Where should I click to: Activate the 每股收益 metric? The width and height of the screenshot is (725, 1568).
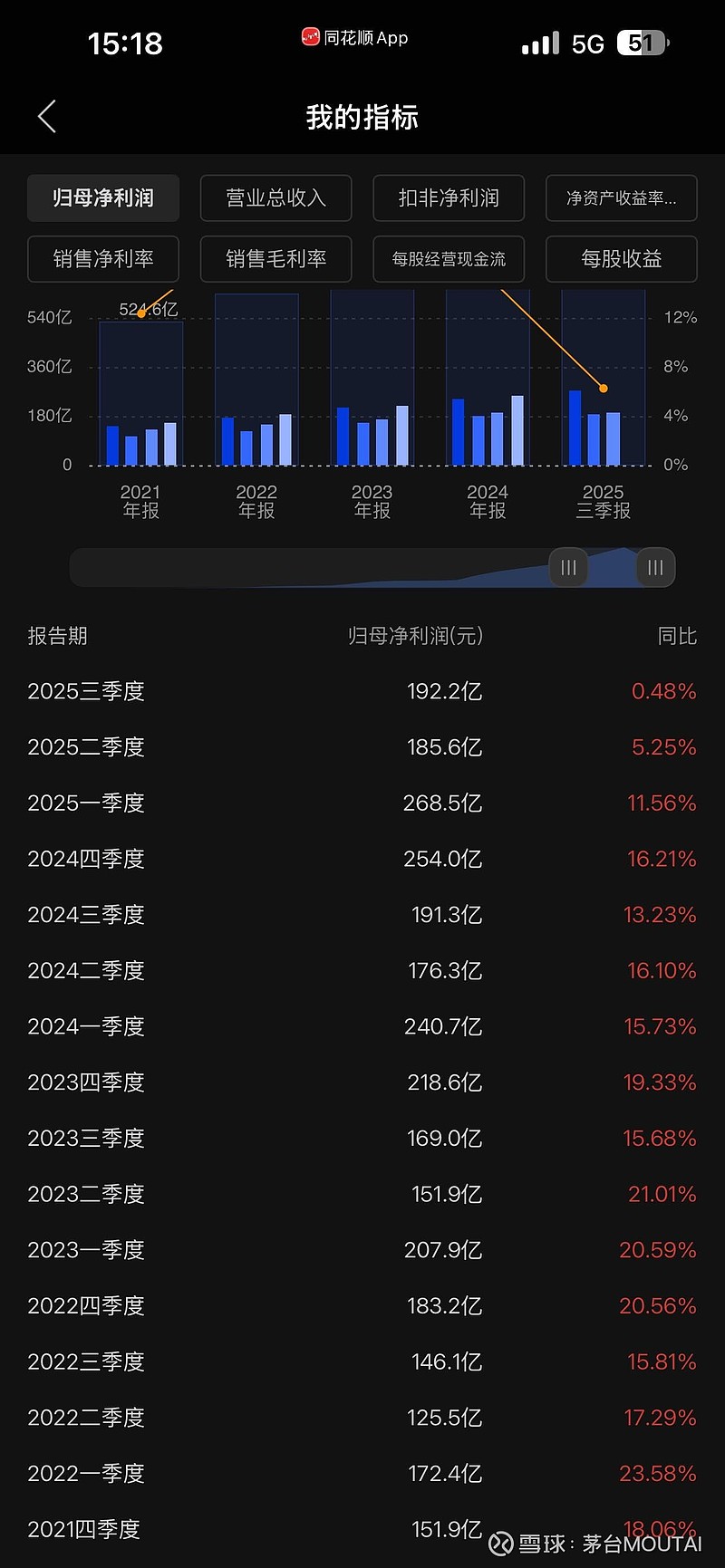coord(621,259)
